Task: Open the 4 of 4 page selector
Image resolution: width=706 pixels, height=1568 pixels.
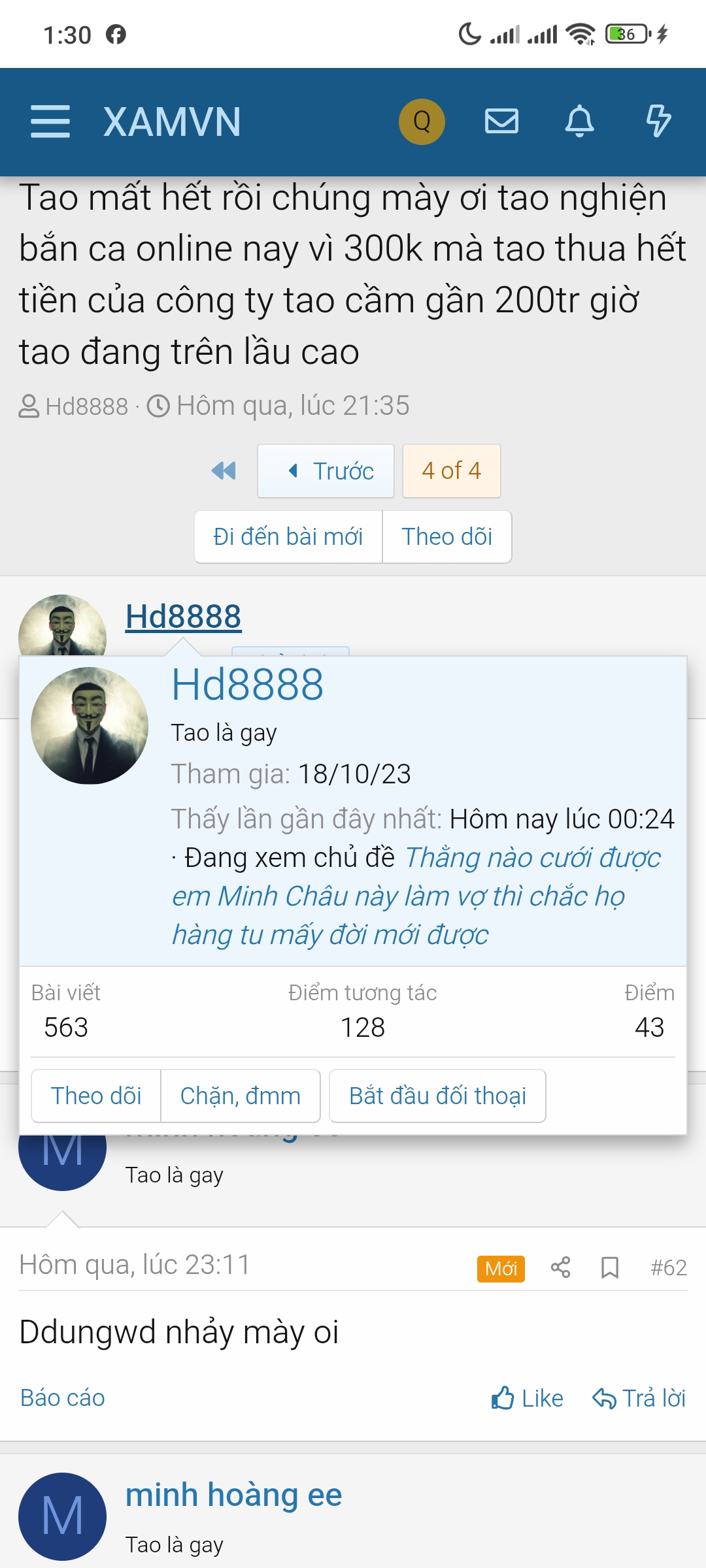Action: coord(451,471)
